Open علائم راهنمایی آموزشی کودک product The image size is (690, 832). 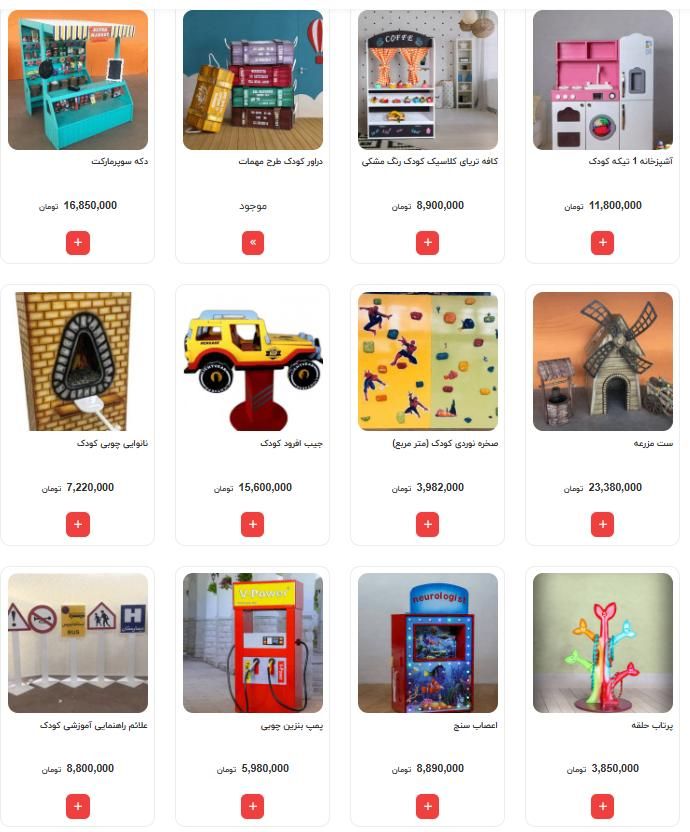point(78,642)
